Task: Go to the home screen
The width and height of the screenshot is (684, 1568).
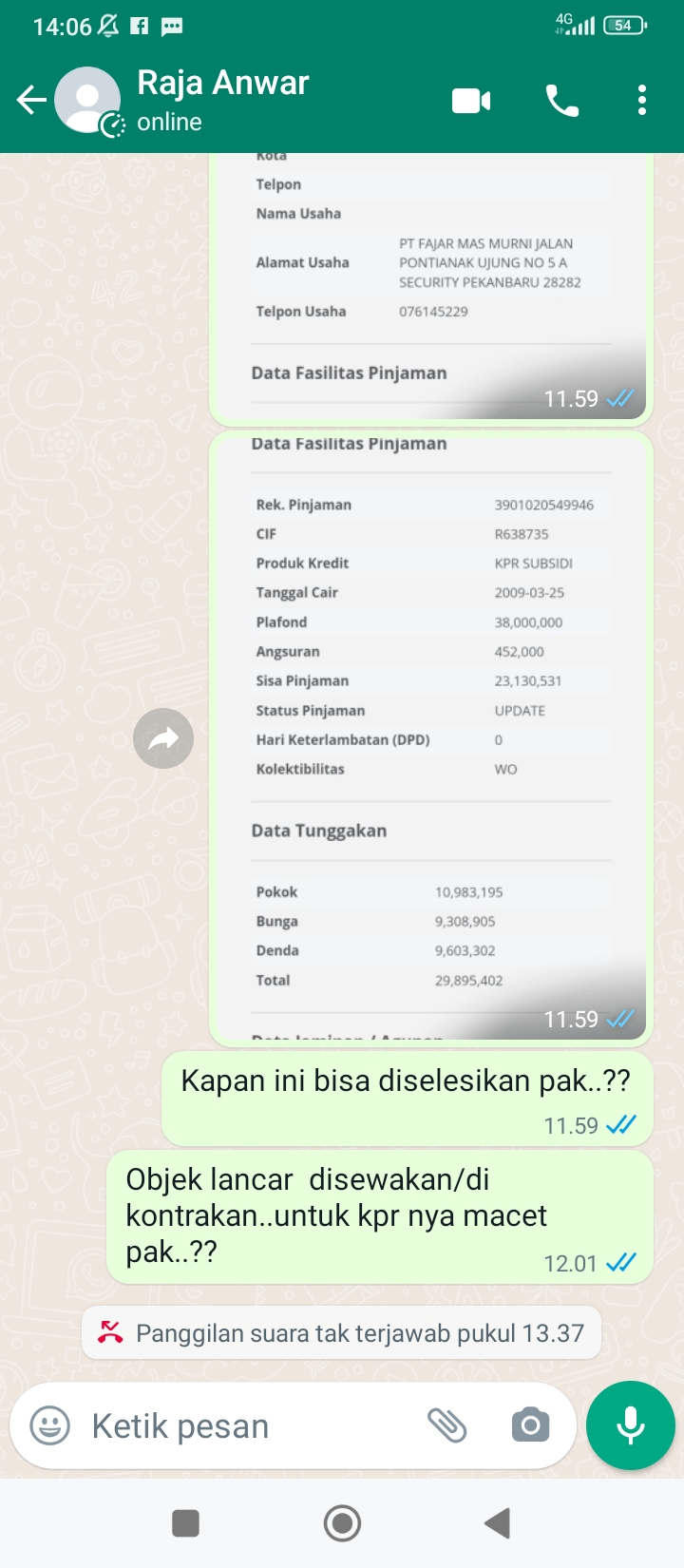Action: point(342,1523)
